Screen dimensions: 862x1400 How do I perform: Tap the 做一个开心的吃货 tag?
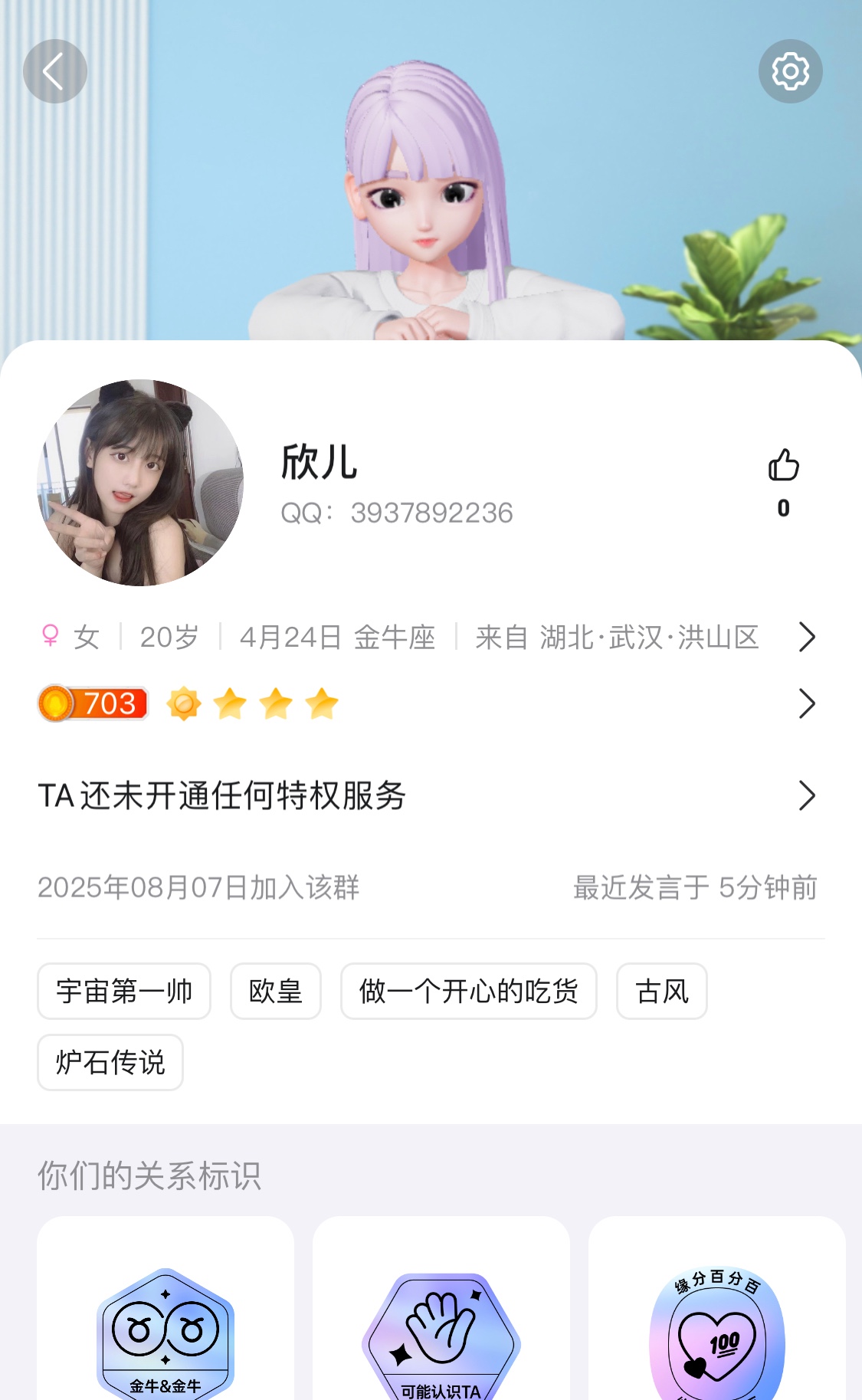pyautogui.click(x=468, y=991)
